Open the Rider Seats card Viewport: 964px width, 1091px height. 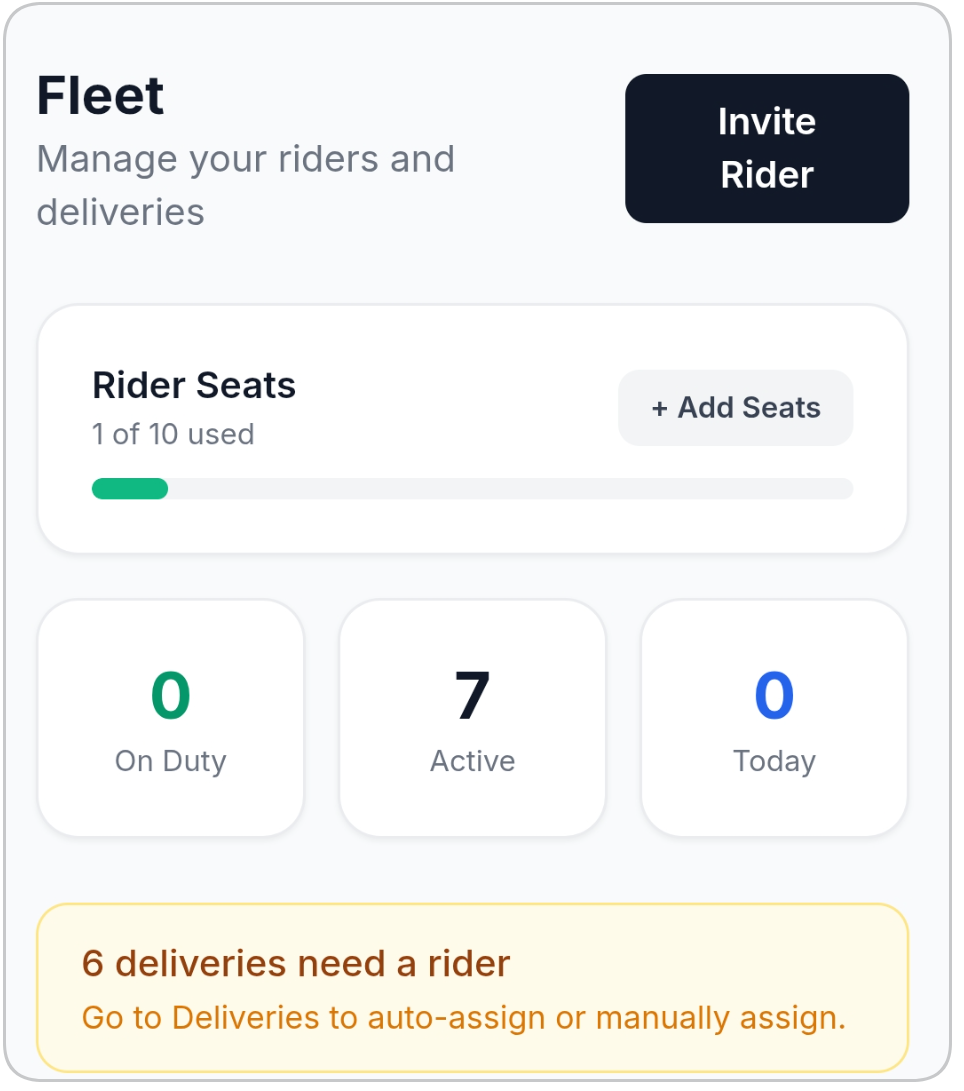472,424
